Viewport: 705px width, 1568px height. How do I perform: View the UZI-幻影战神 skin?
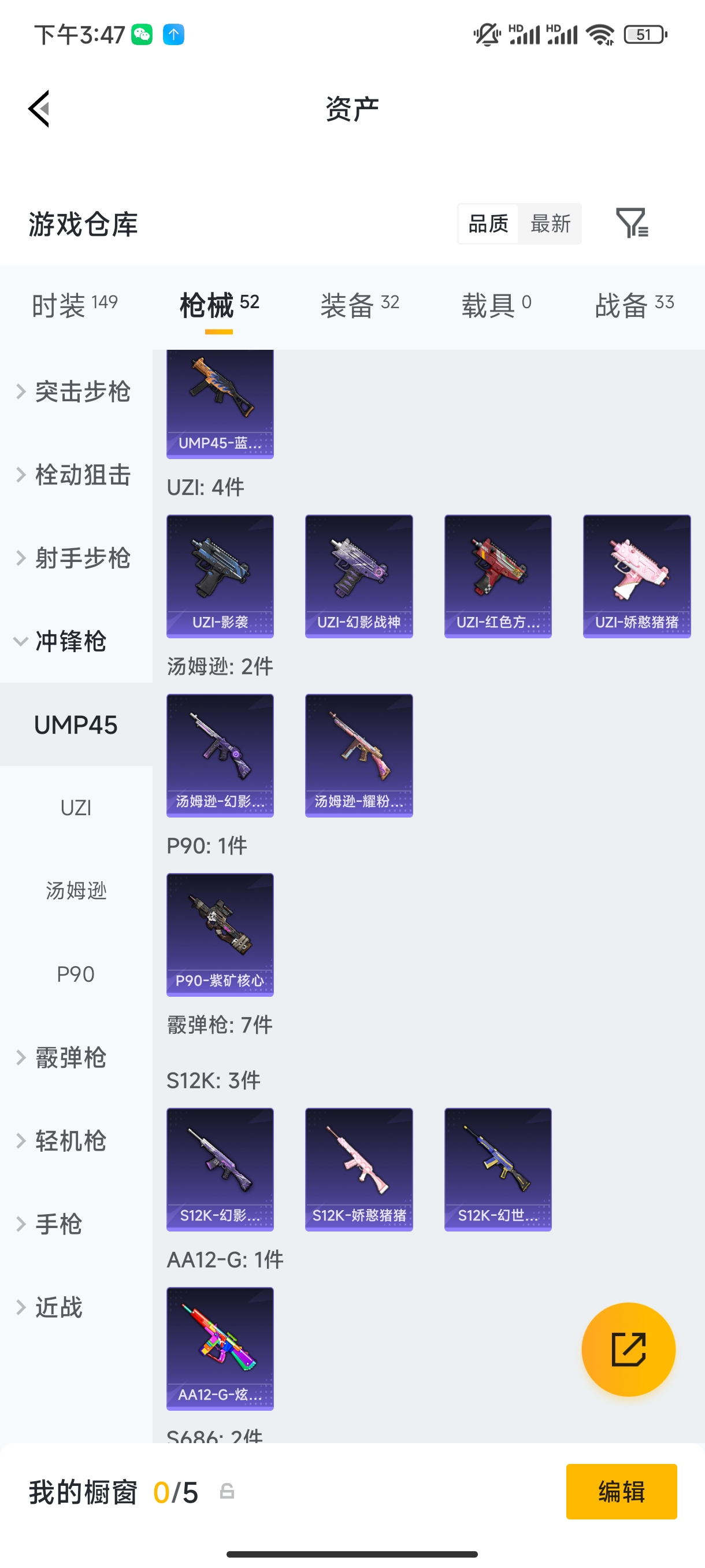[359, 576]
